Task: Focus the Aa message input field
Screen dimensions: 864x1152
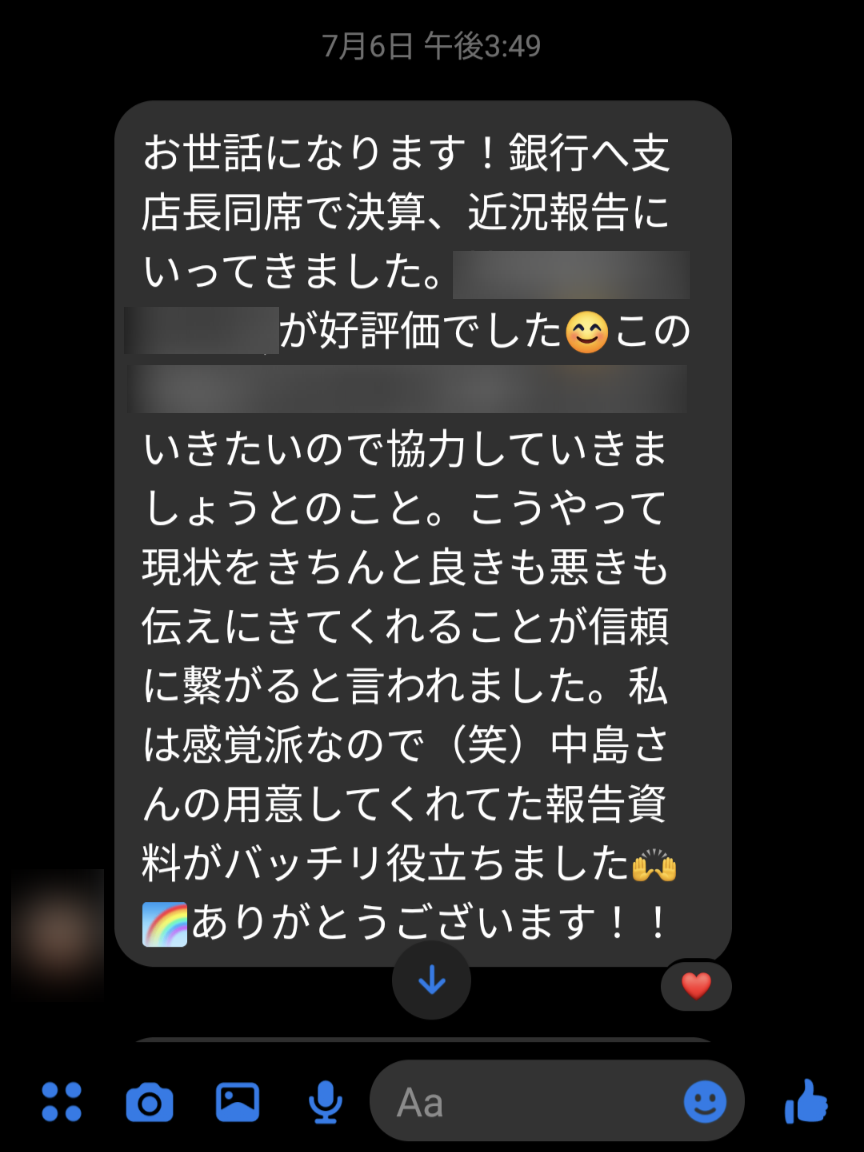Action: 530,1102
